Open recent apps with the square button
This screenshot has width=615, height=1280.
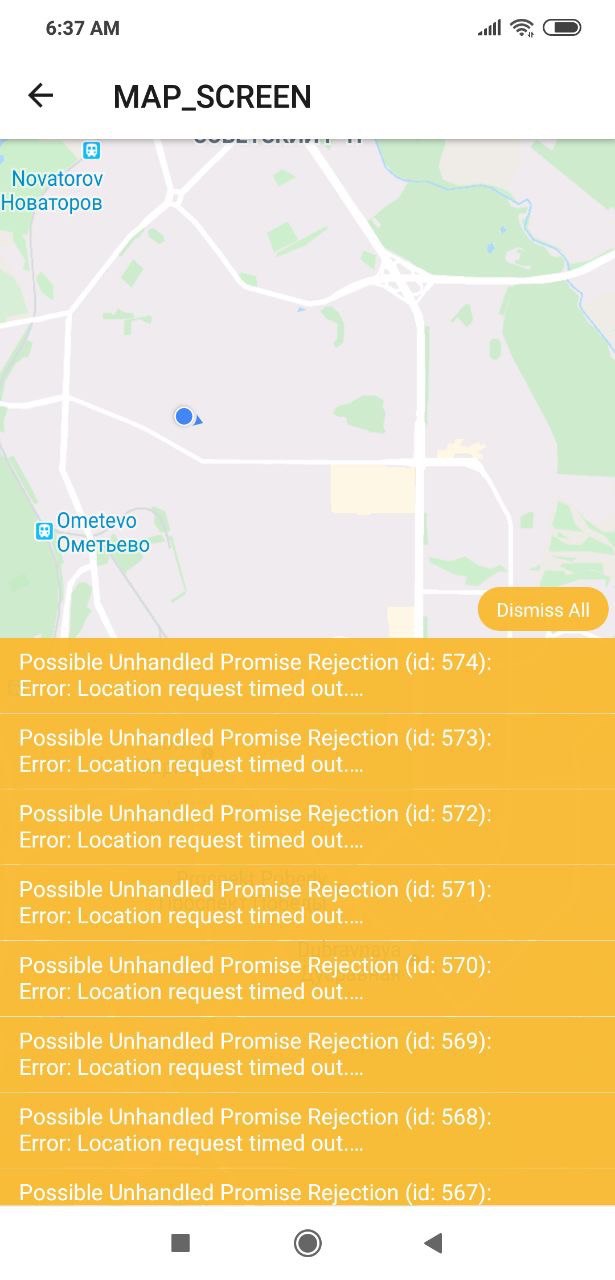click(180, 1243)
